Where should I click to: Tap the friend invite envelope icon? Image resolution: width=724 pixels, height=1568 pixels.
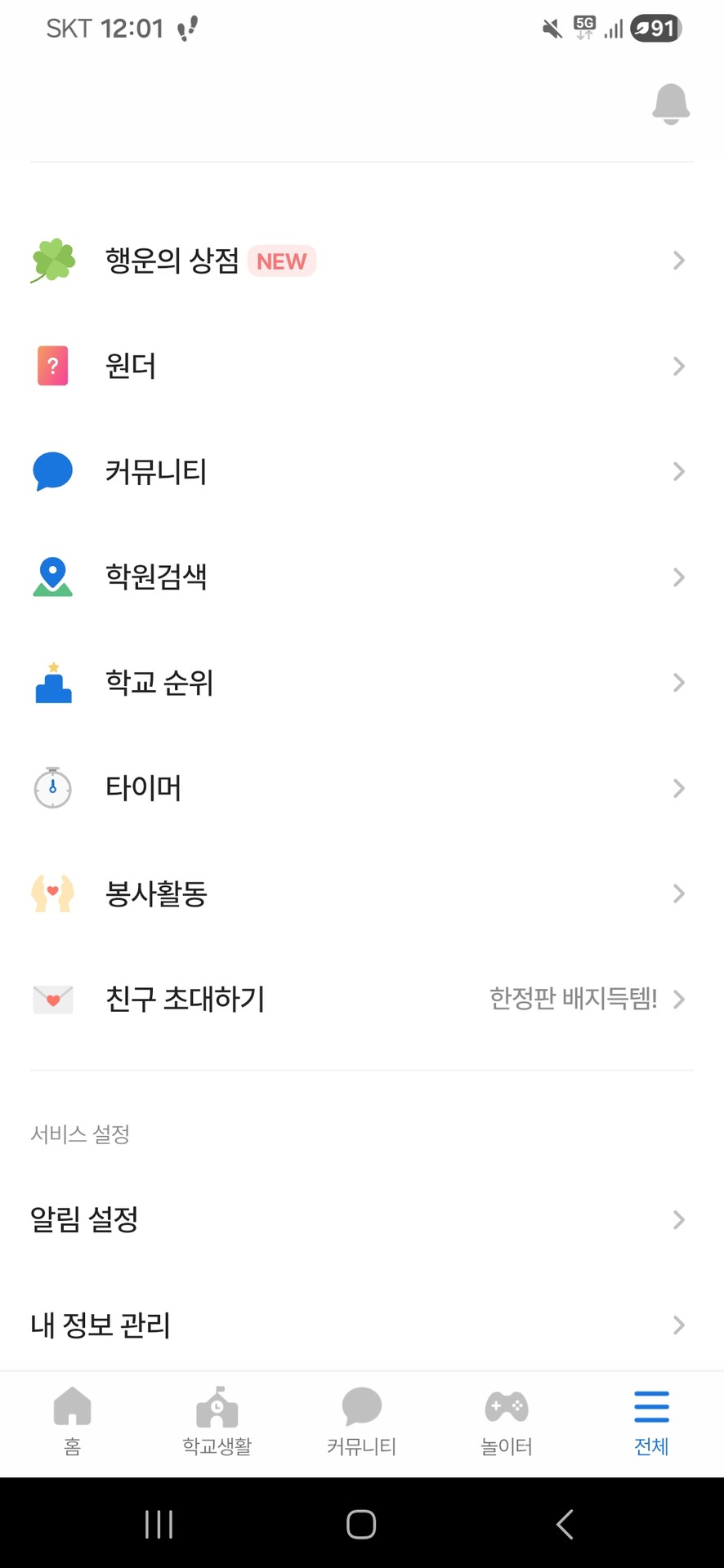point(52,999)
